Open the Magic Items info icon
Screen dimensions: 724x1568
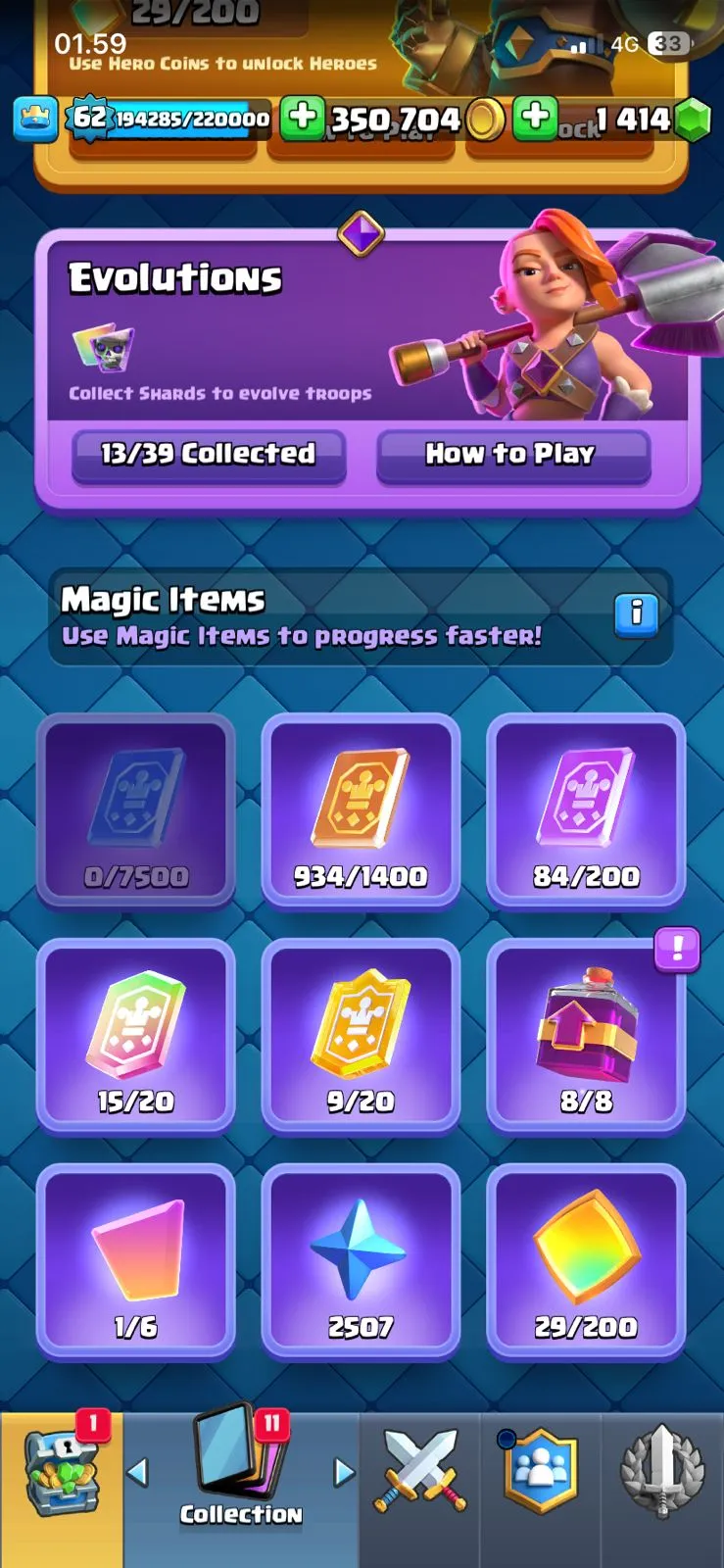pyautogui.click(x=636, y=614)
